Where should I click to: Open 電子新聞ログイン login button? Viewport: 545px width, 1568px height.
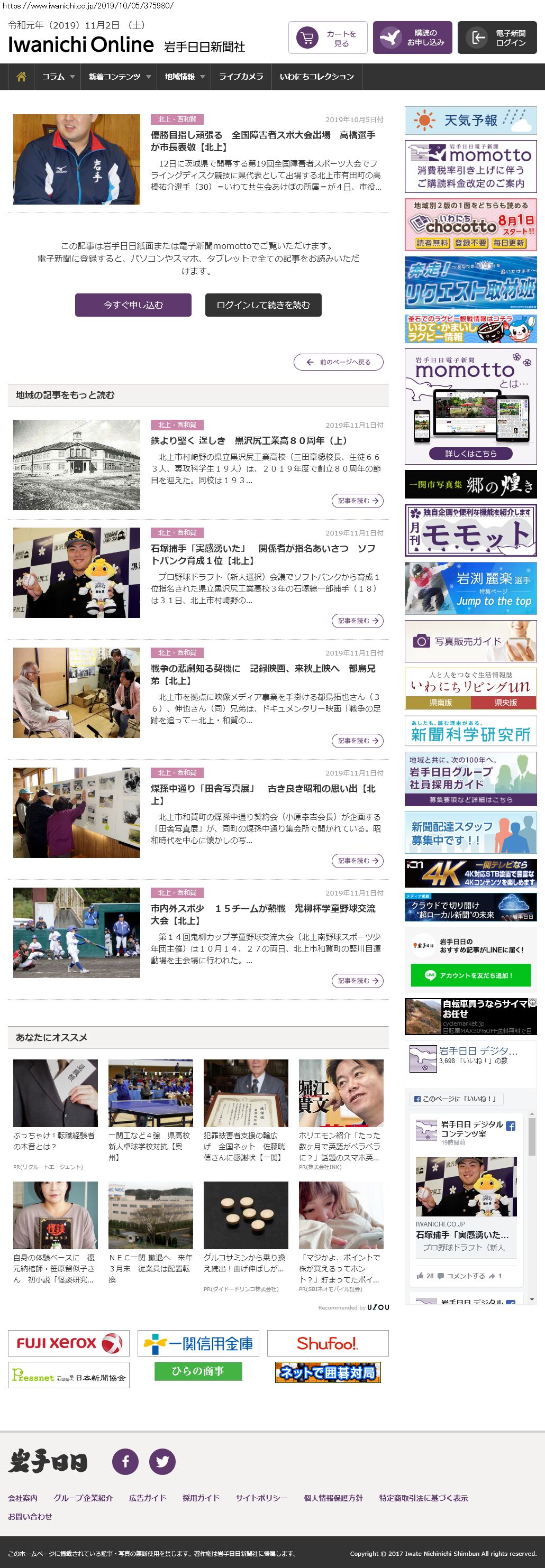click(x=497, y=39)
